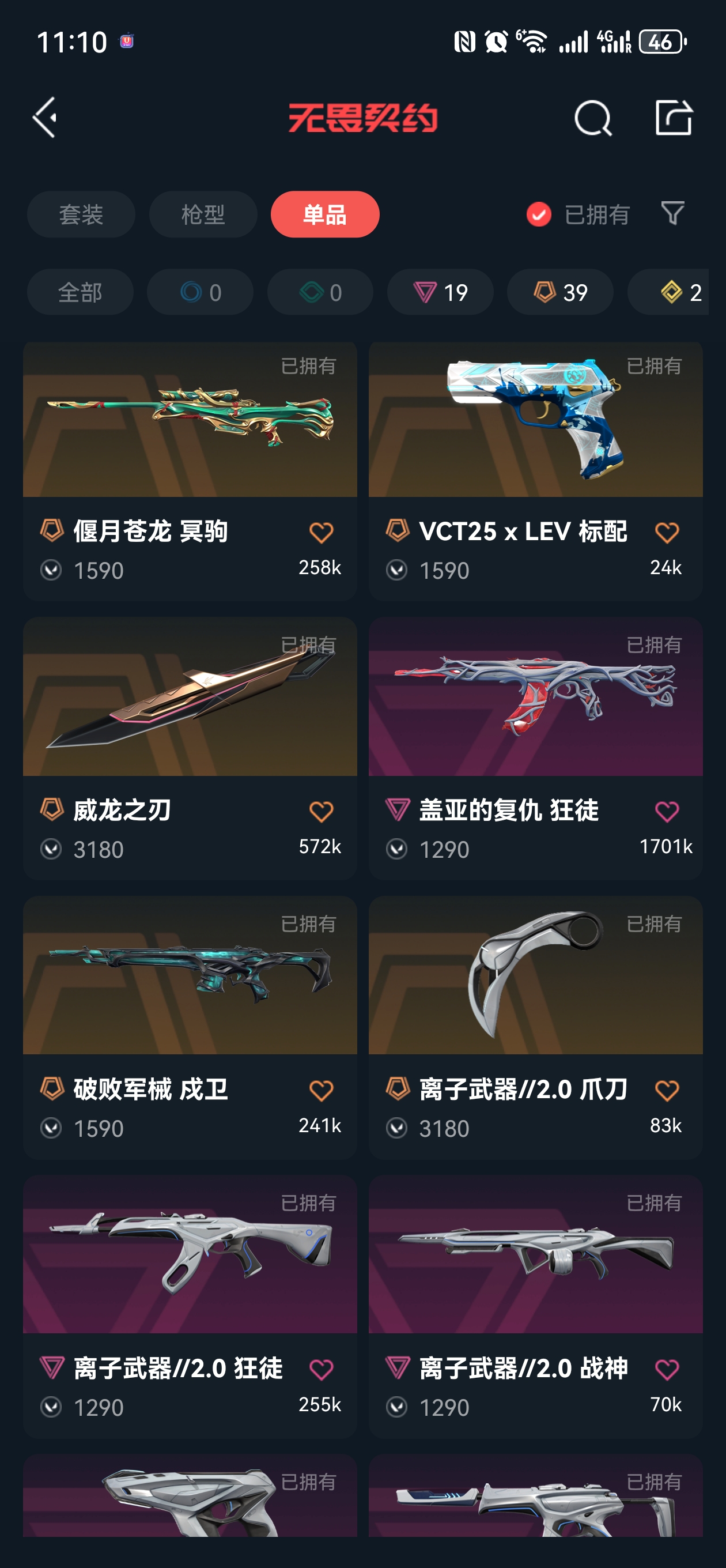Open the 威龙之刃 knife skin card
Image resolution: width=726 pixels, height=1568 pixels.
(190, 697)
